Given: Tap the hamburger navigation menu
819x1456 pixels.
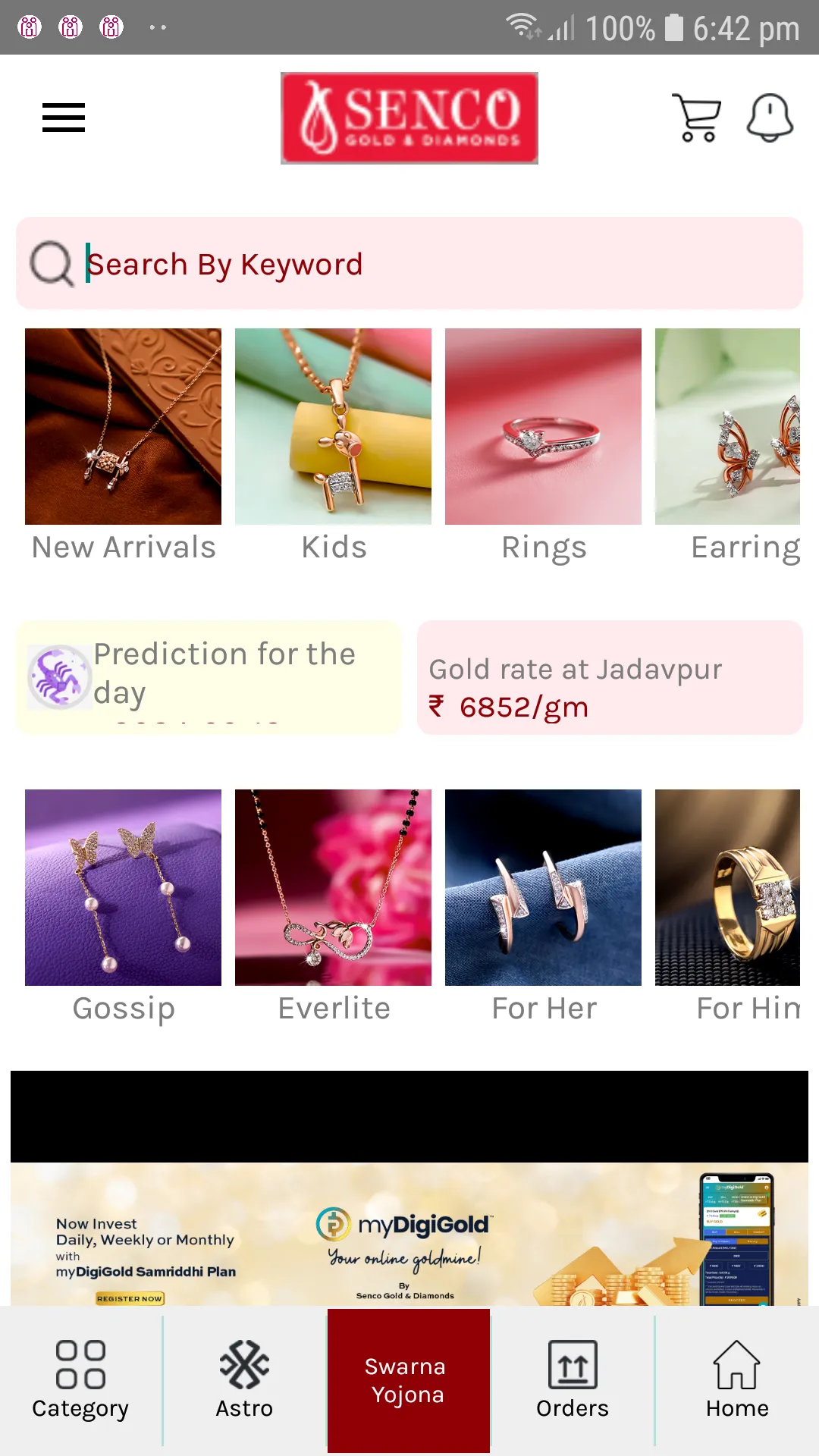Looking at the screenshot, I should [x=63, y=118].
